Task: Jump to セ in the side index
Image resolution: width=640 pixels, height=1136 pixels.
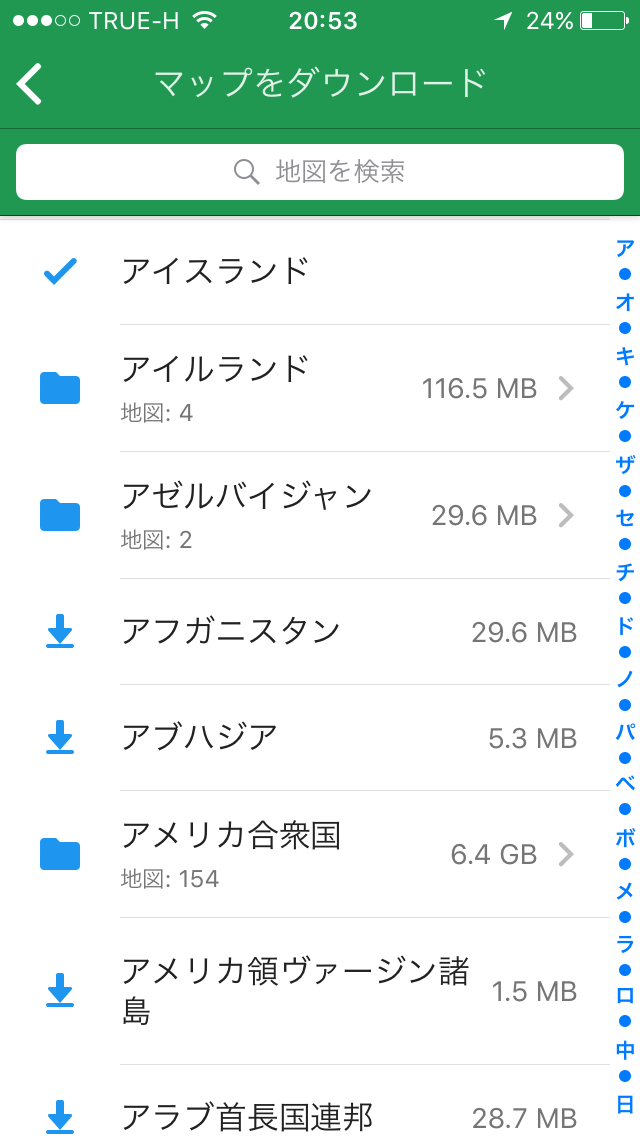Action: pos(625,517)
